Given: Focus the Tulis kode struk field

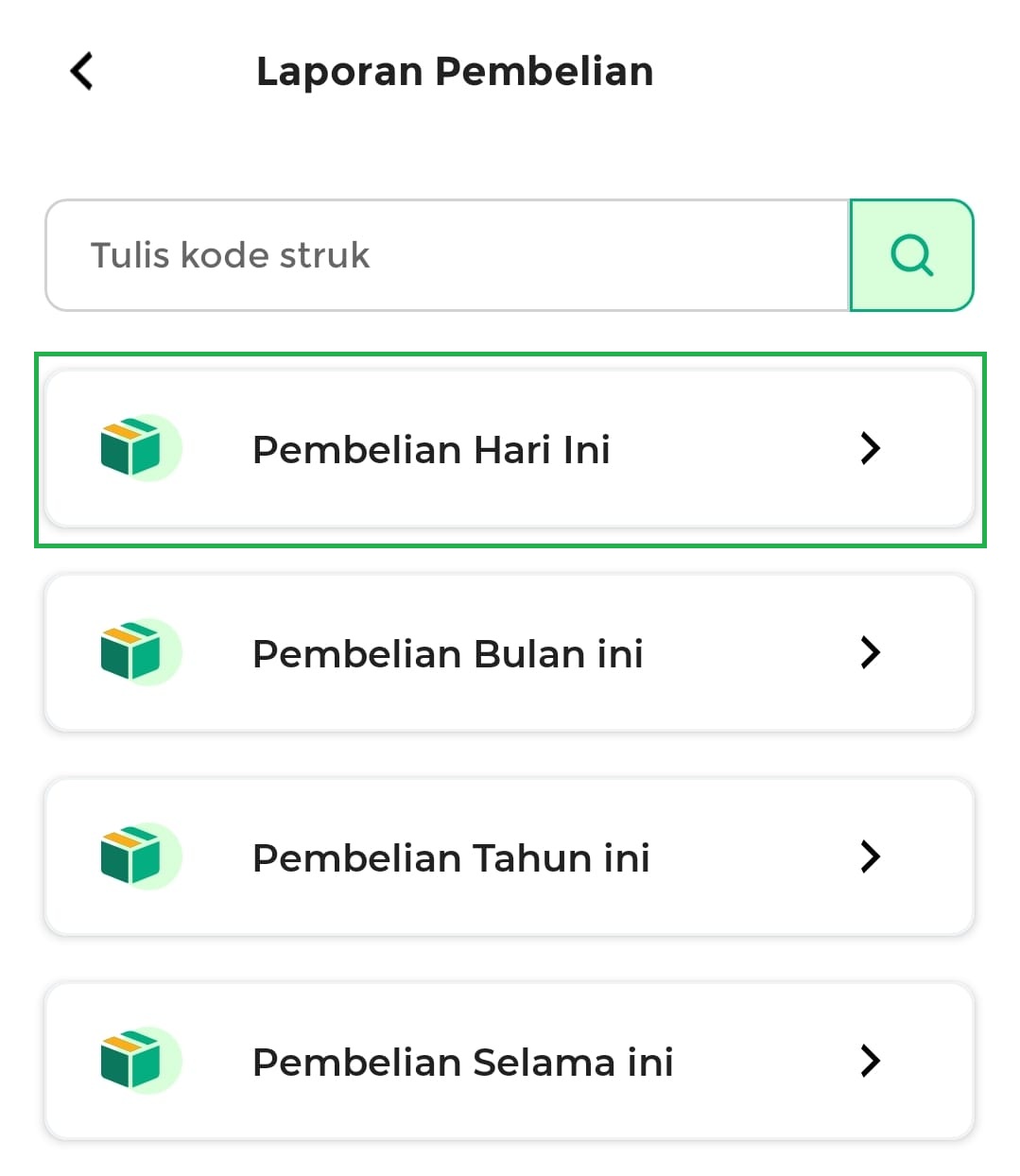Looking at the screenshot, I should [447, 255].
